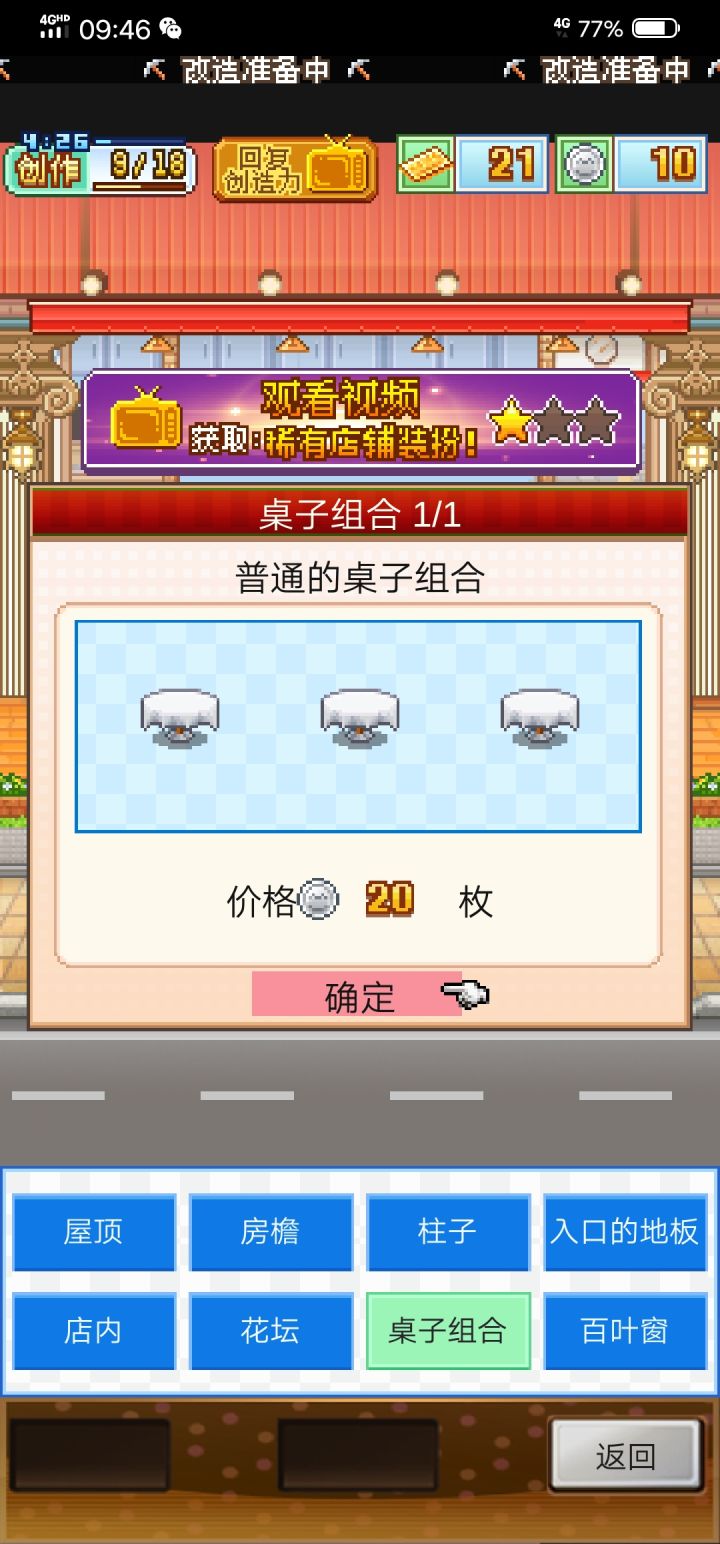This screenshot has height=1544, width=720.
Task: Tap the table set preview image
Action: click(x=360, y=725)
